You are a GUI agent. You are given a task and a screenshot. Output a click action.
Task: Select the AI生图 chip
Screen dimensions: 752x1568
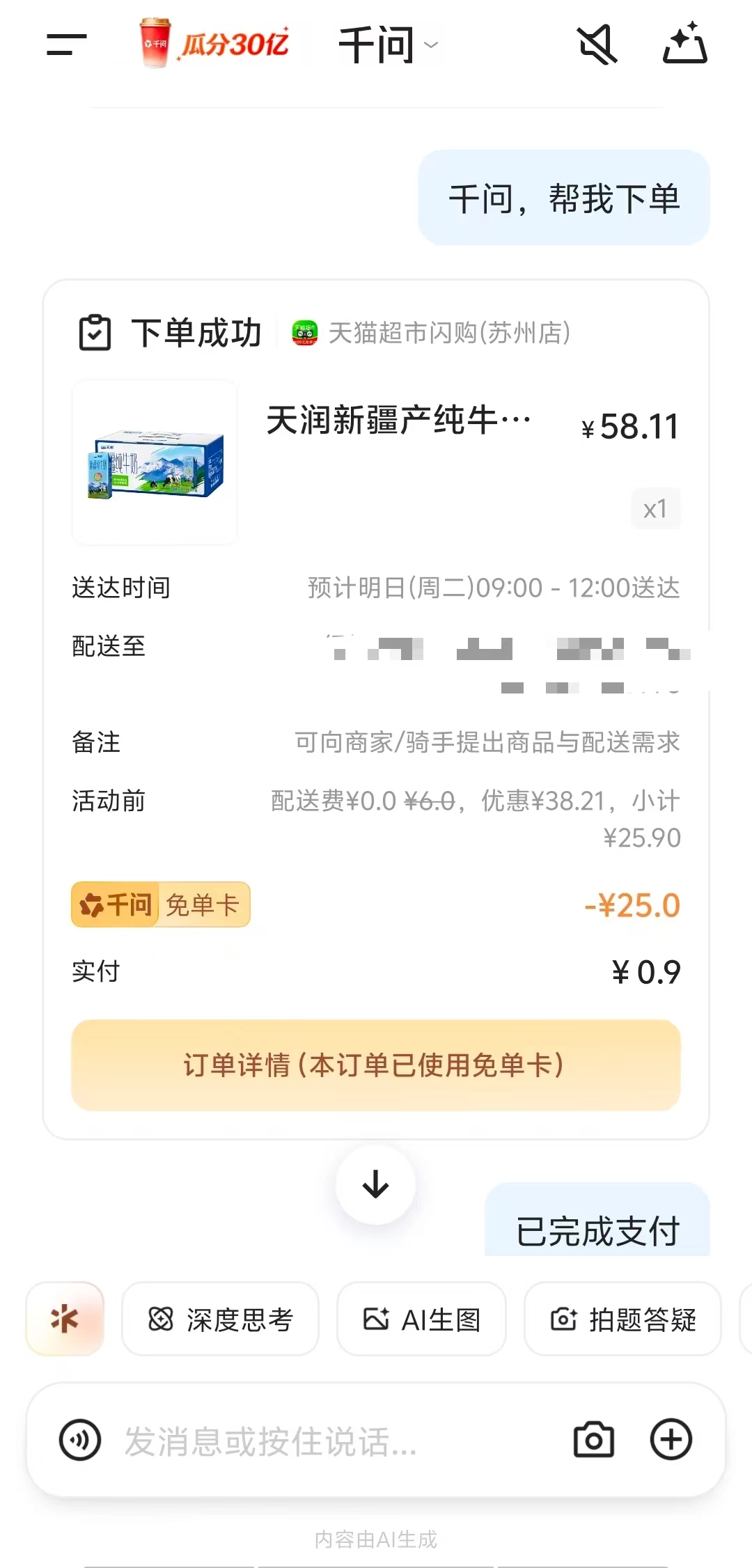421,1319
